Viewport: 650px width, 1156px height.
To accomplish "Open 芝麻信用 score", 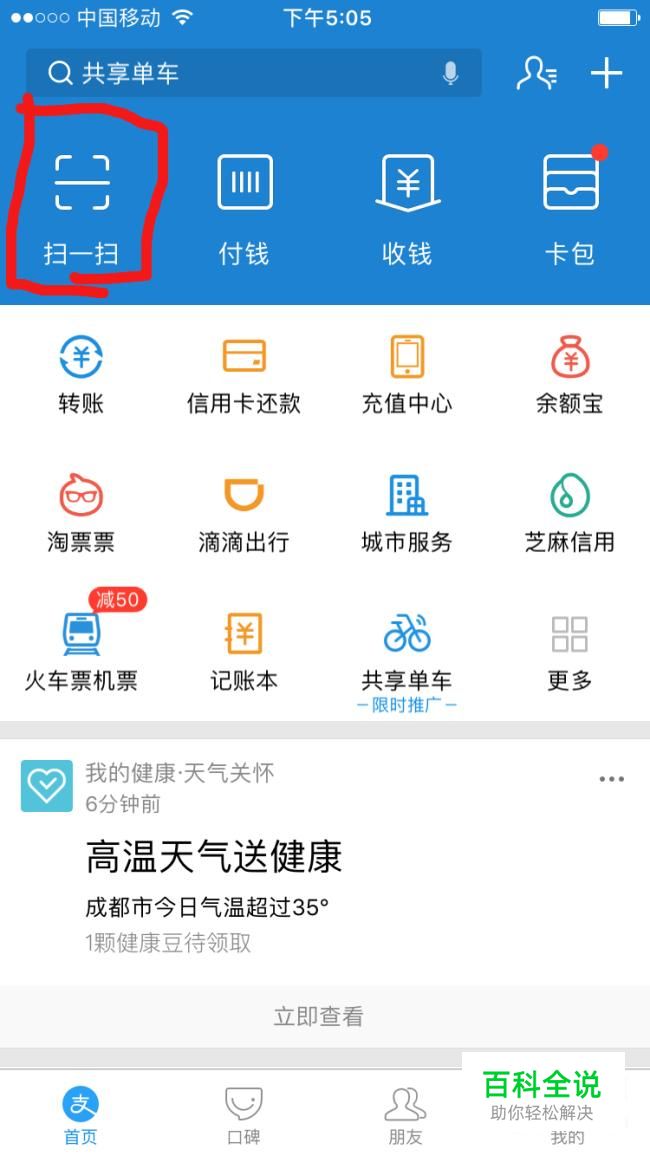I will 570,512.
